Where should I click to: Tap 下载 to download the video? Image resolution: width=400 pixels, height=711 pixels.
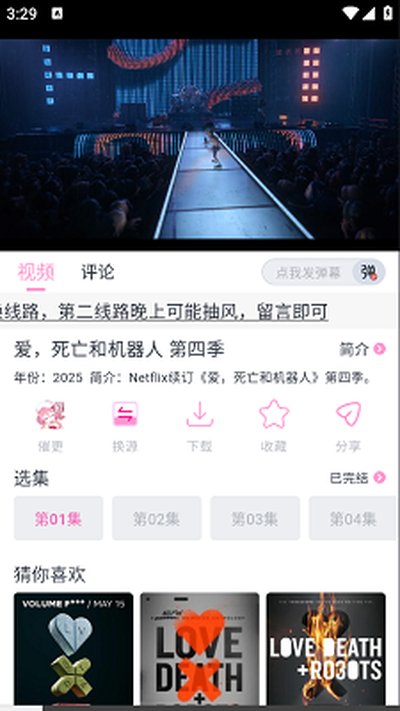(x=200, y=426)
